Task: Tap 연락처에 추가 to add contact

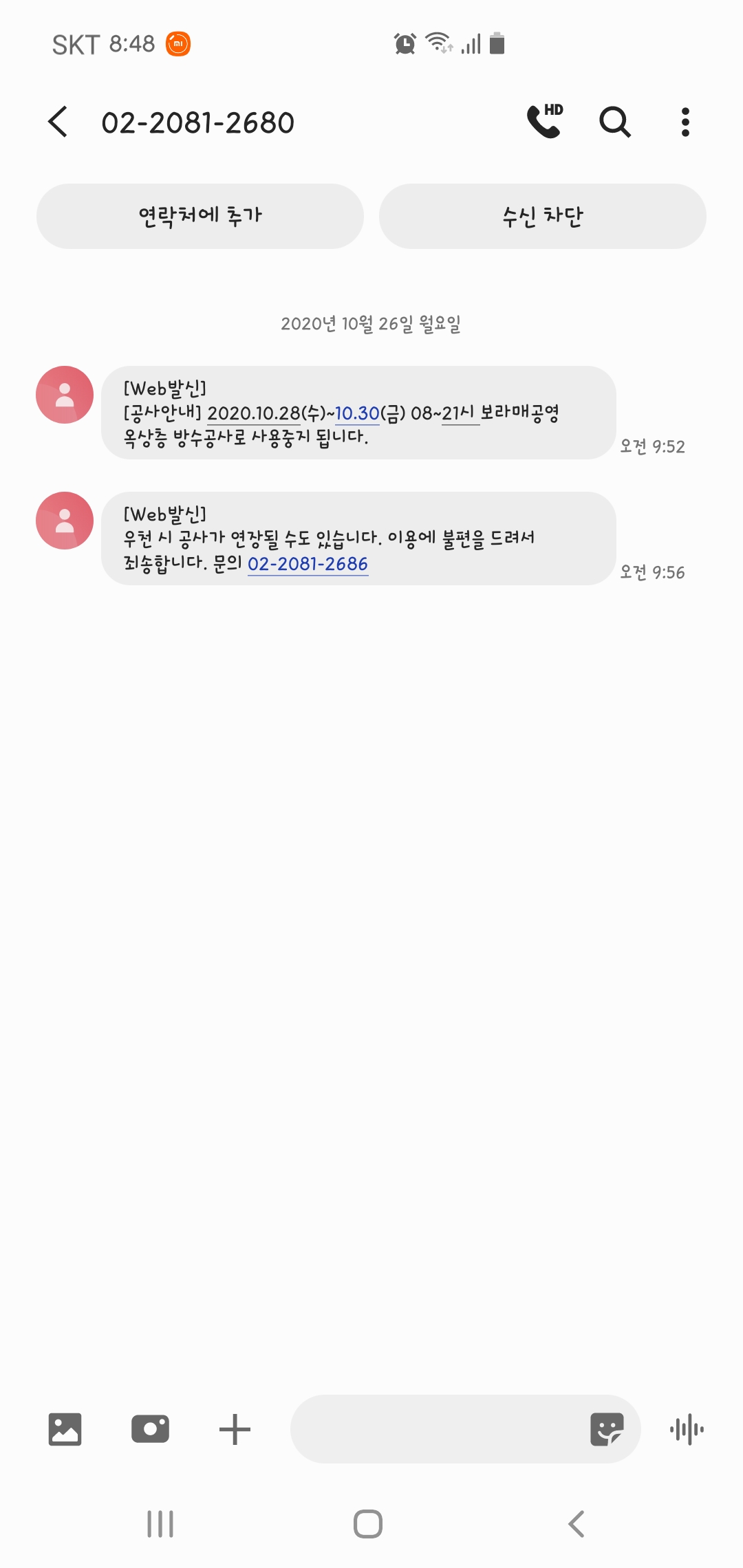Action: pyautogui.click(x=200, y=216)
